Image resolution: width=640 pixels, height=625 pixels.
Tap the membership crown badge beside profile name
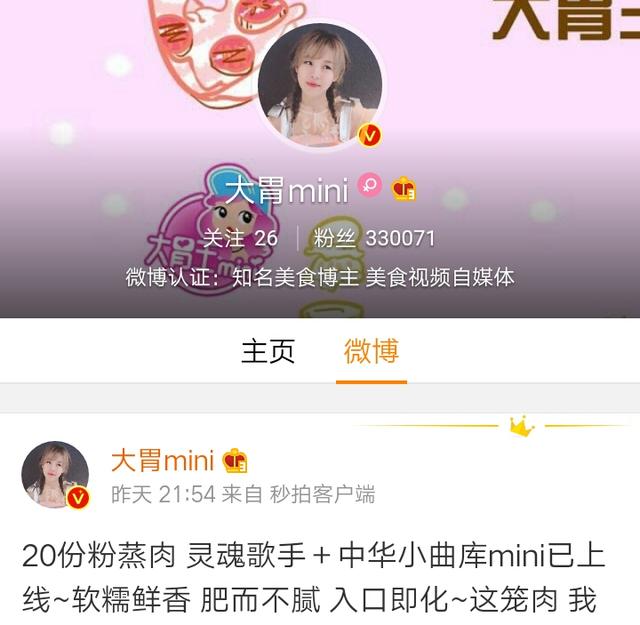(403, 188)
